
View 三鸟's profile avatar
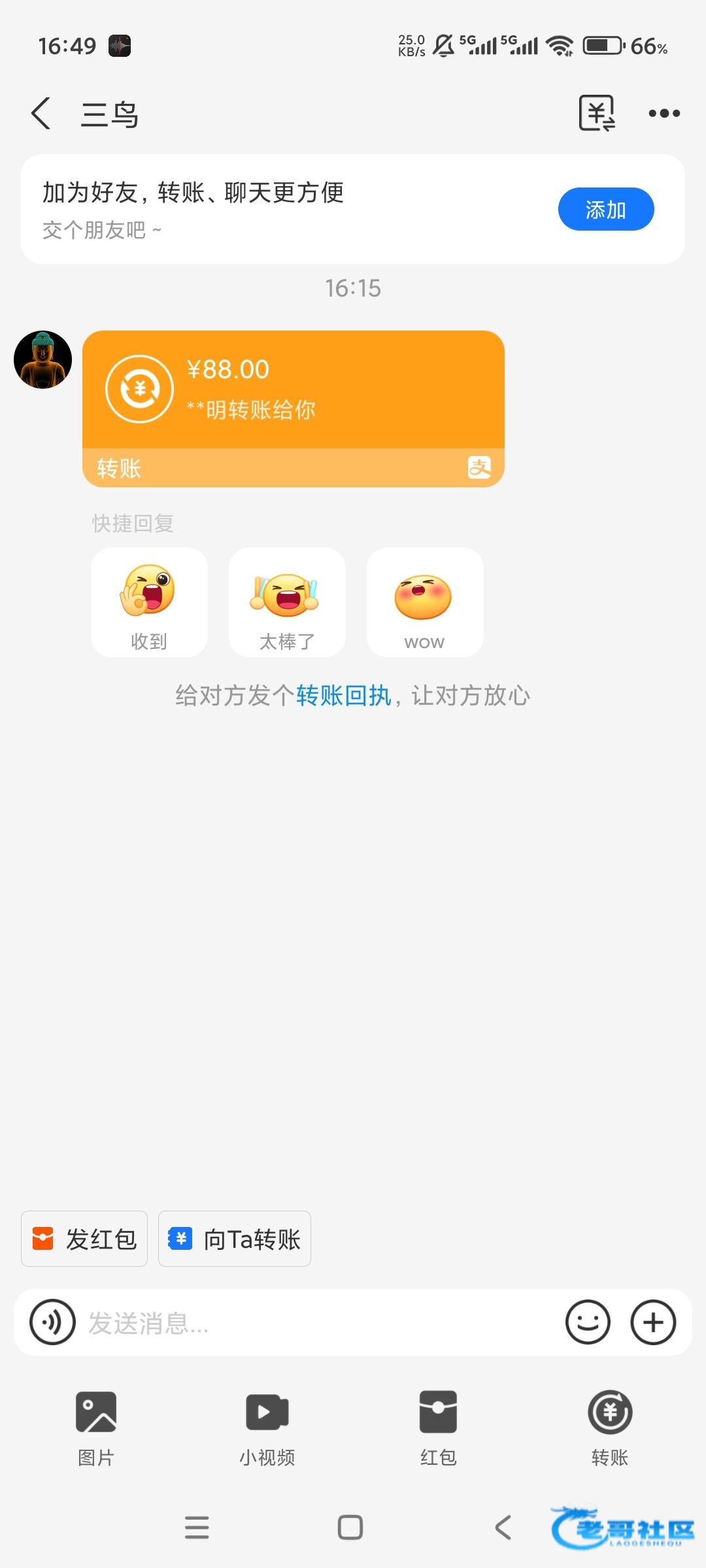43,360
